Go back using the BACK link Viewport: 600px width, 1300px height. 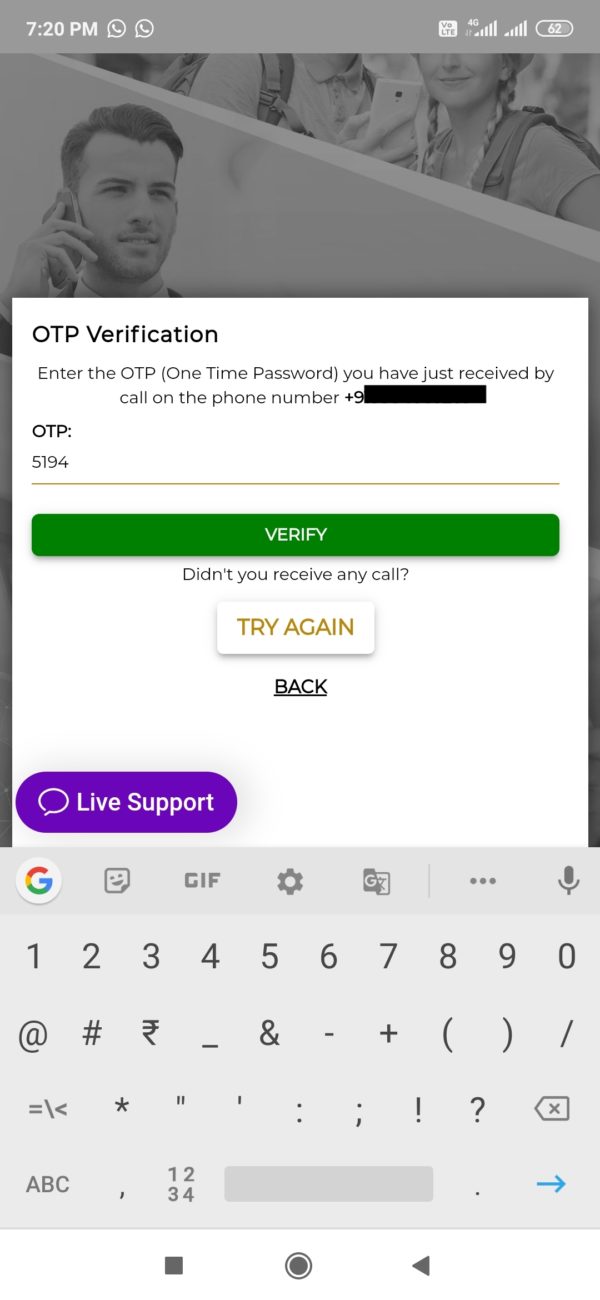pyautogui.click(x=300, y=687)
